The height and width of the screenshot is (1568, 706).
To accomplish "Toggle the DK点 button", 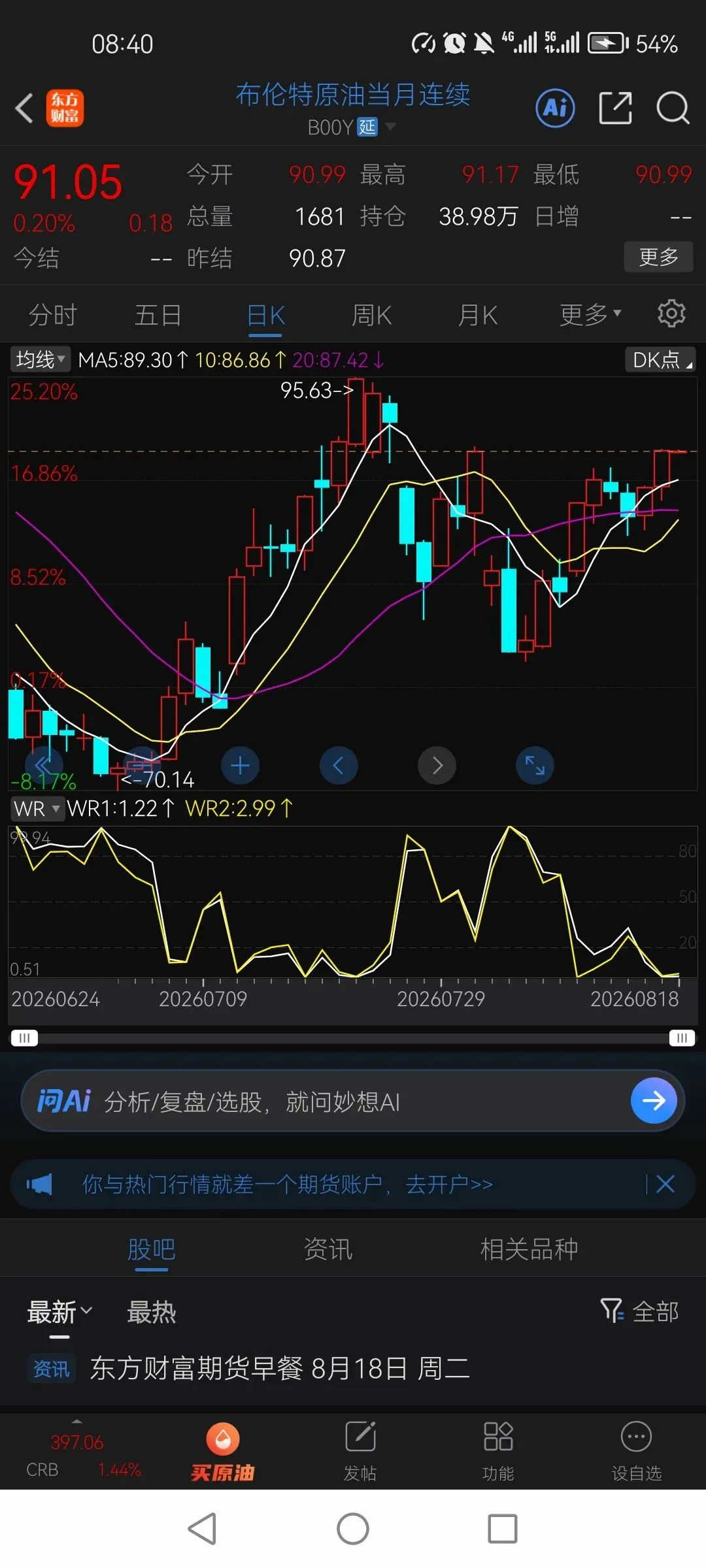I will pos(660,359).
